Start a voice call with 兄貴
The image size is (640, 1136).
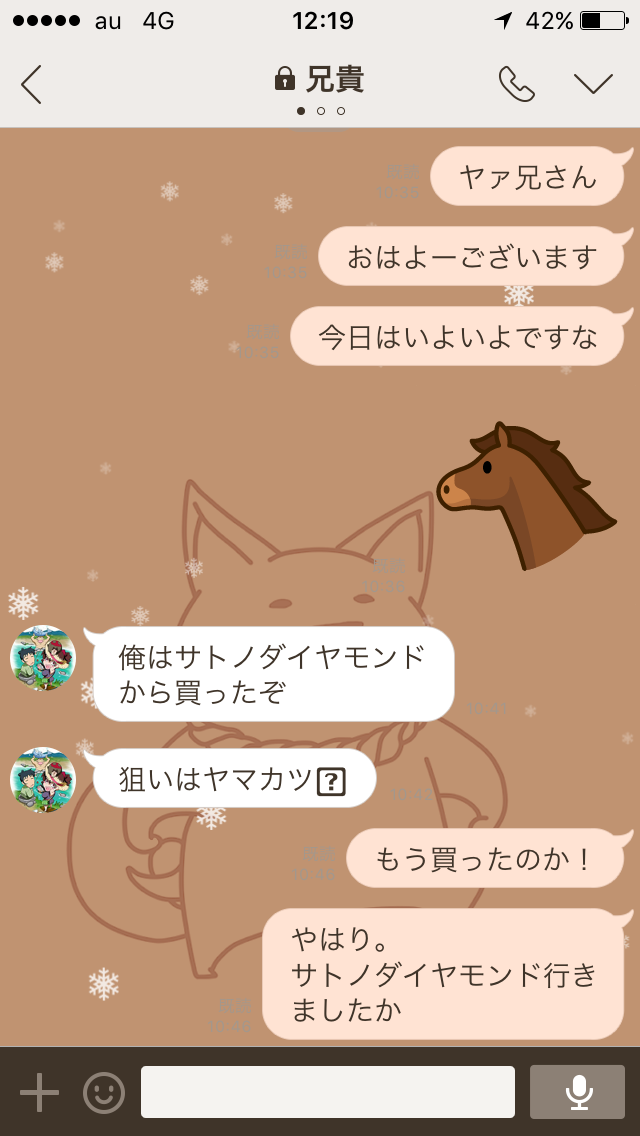(516, 85)
